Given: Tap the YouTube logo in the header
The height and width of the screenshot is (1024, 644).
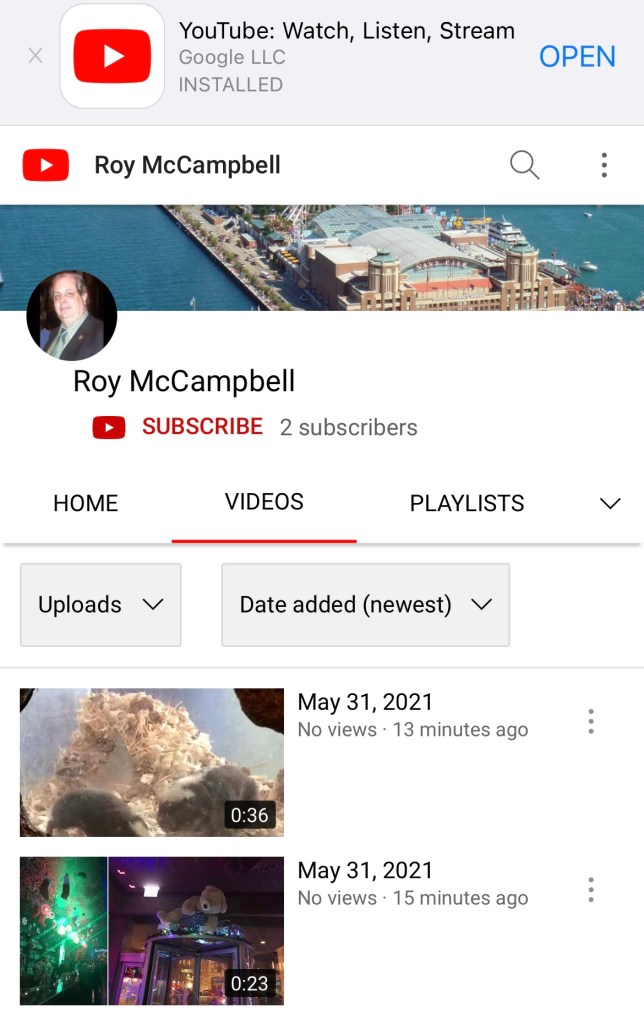Looking at the screenshot, I should coord(46,165).
